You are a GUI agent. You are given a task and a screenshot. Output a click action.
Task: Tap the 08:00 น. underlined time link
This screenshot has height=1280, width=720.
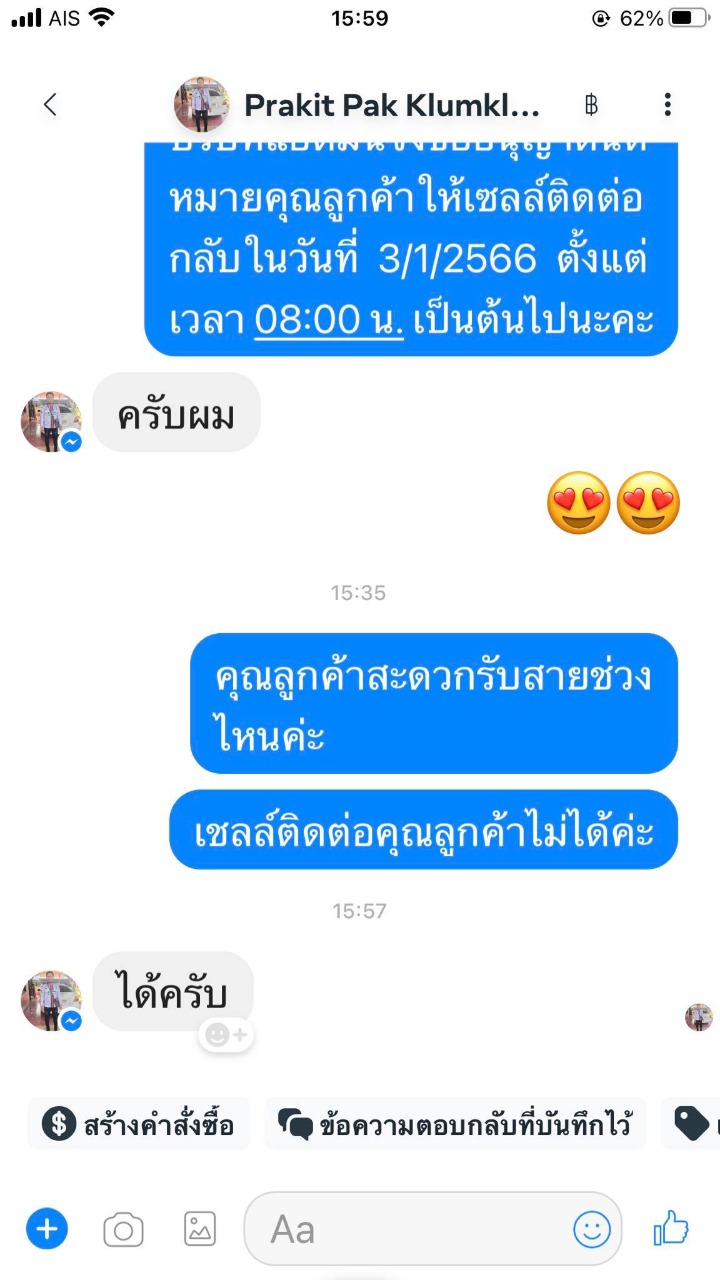(x=329, y=319)
